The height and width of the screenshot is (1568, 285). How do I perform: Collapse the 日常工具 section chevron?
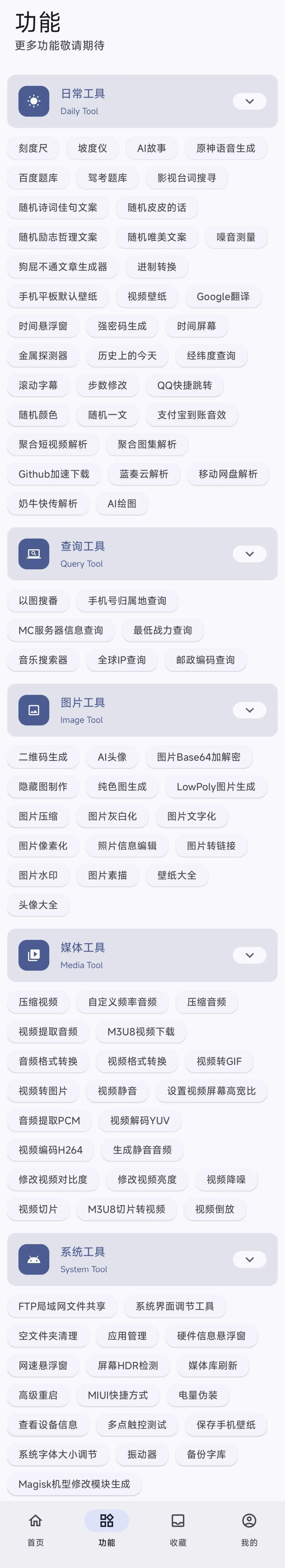[250, 101]
